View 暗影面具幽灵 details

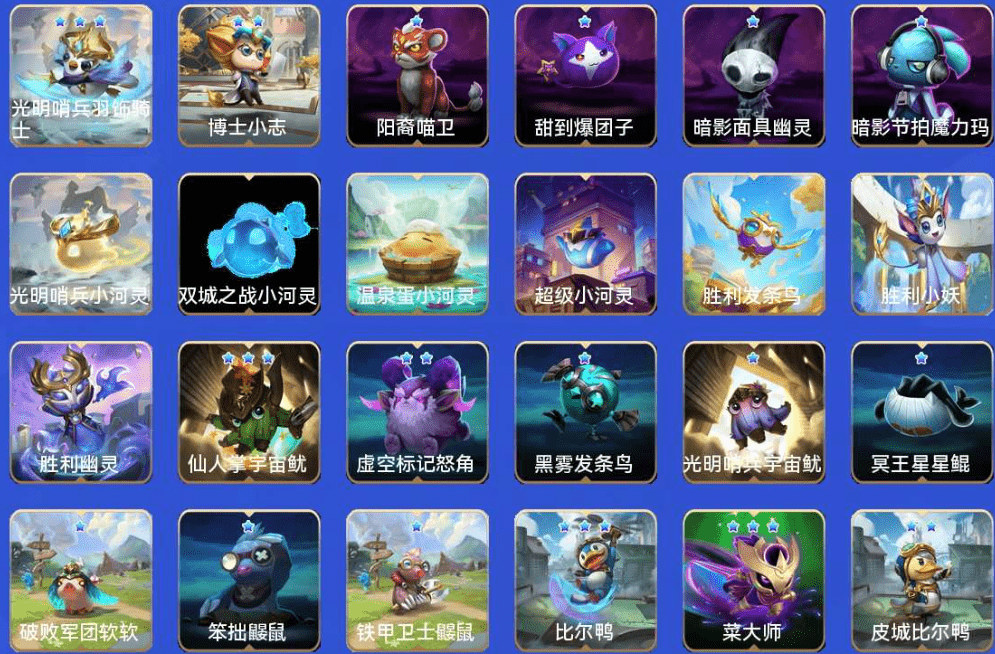[753, 76]
